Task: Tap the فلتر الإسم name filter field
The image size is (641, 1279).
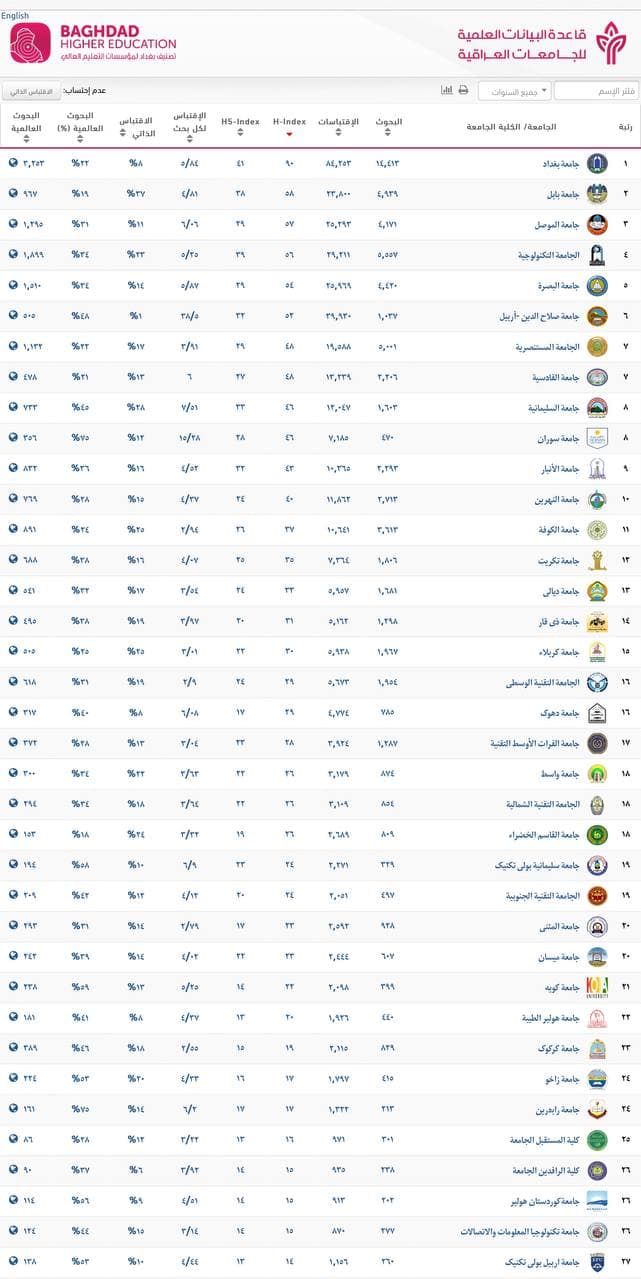Action: click(596, 91)
